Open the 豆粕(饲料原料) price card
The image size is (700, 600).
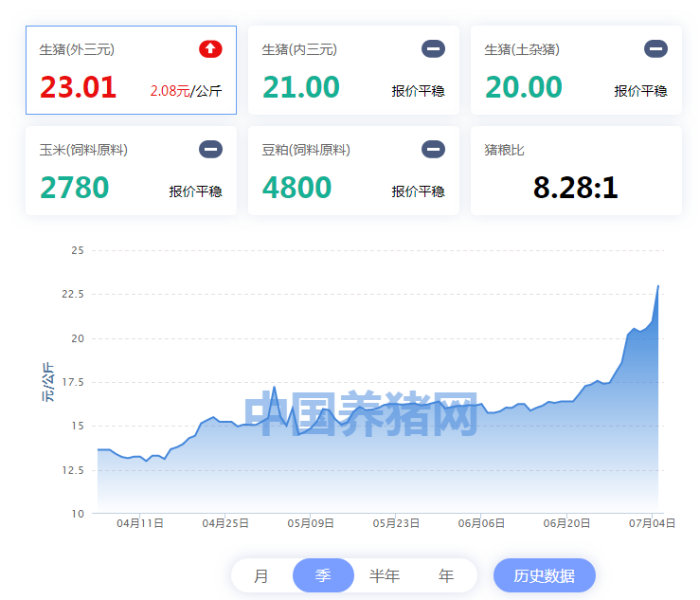tap(353, 170)
